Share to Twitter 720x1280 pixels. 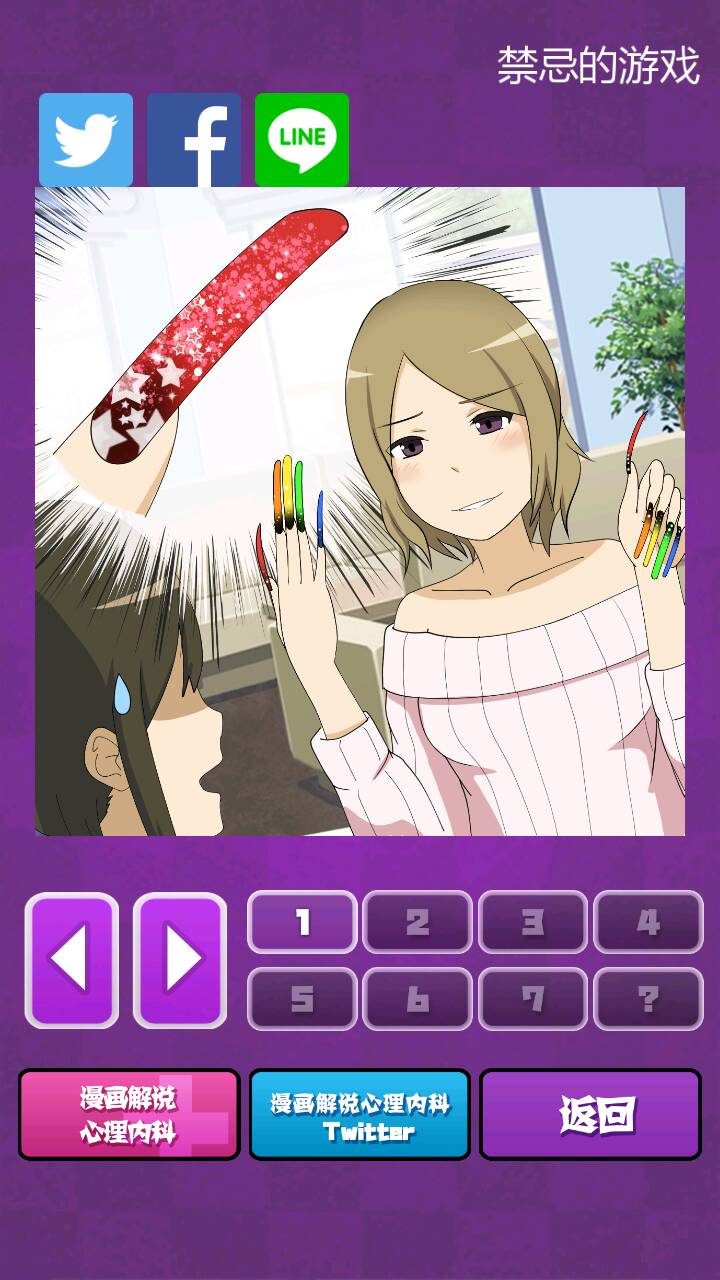coord(86,140)
